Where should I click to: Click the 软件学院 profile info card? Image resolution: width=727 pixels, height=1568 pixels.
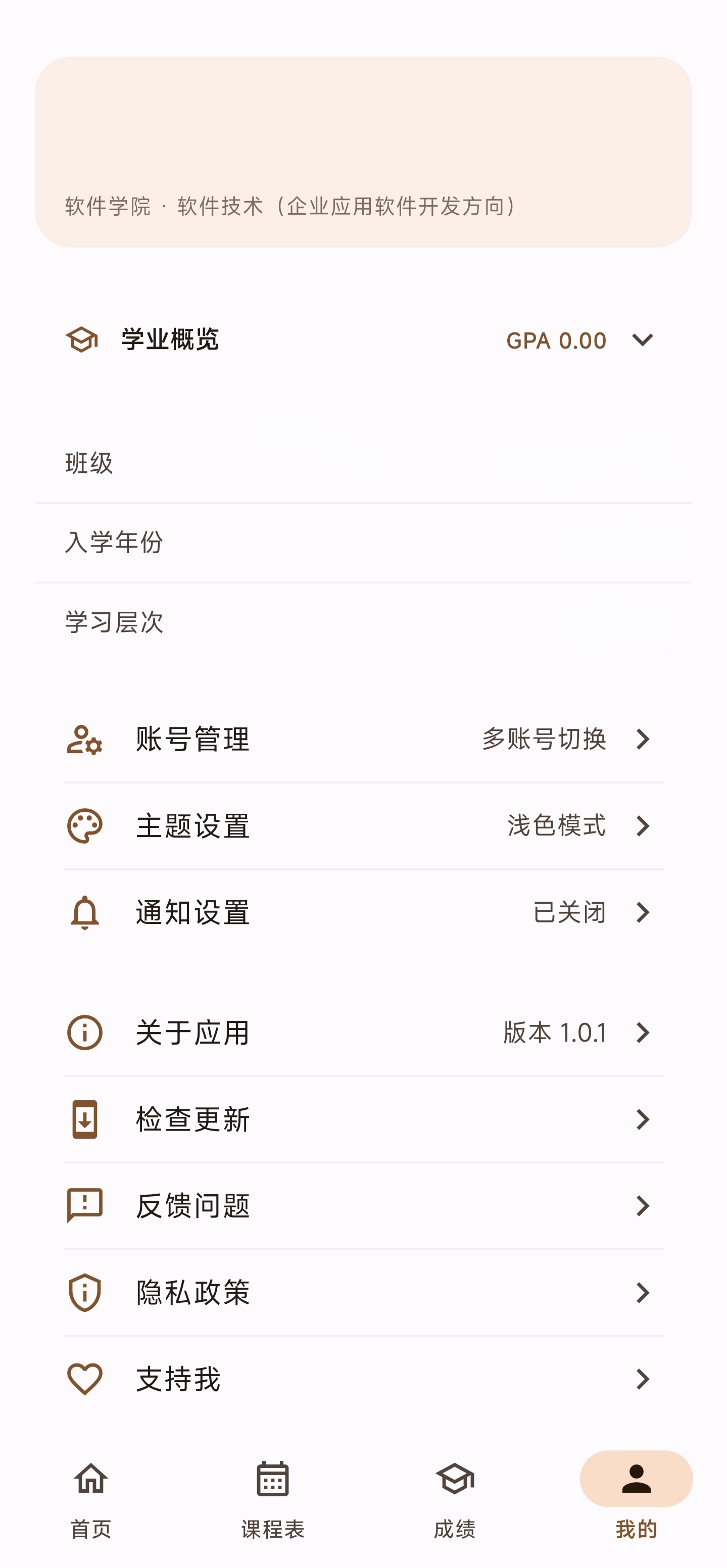(364, 151)
